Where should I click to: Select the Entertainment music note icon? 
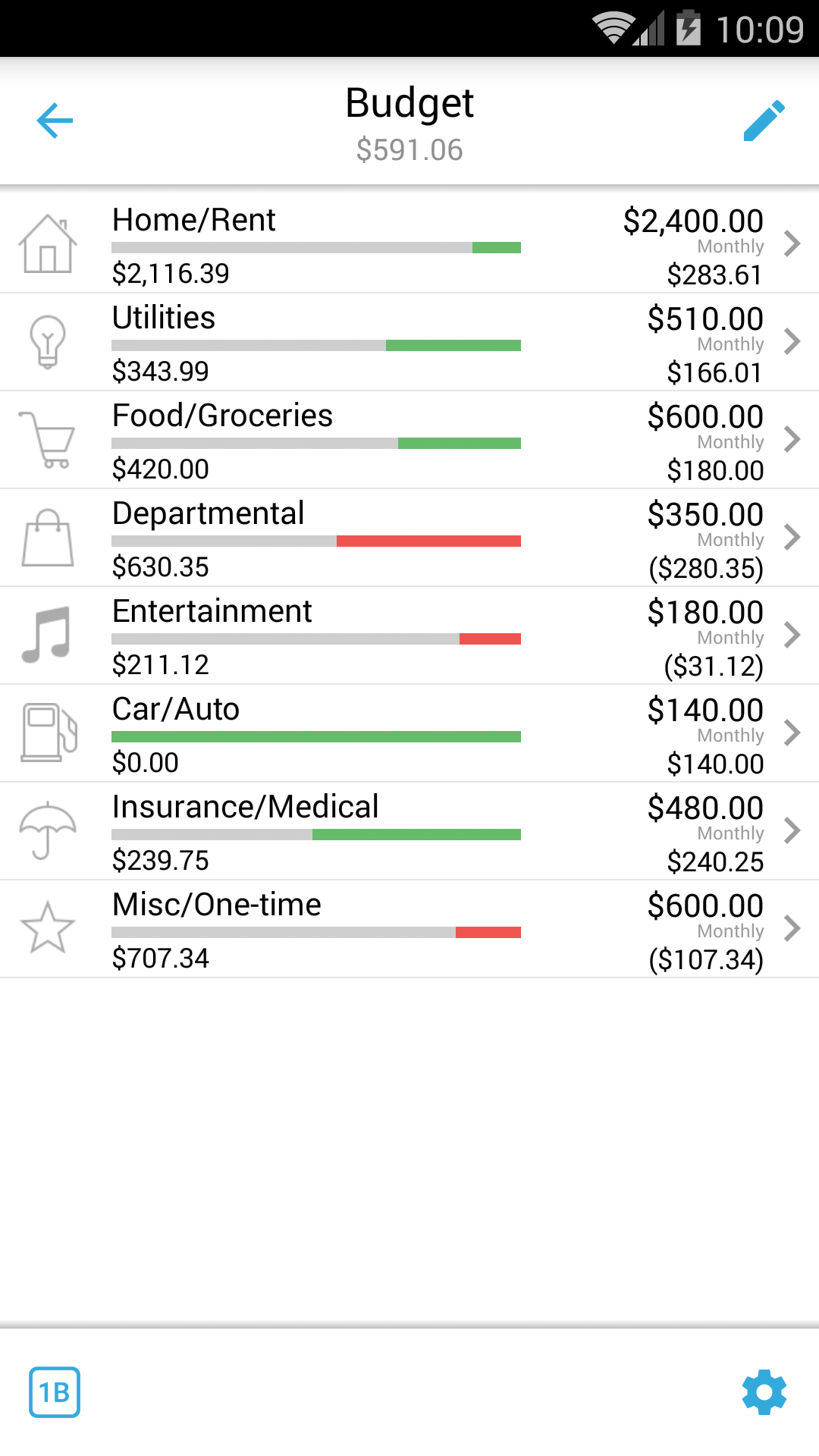click(x=47, y=635)
